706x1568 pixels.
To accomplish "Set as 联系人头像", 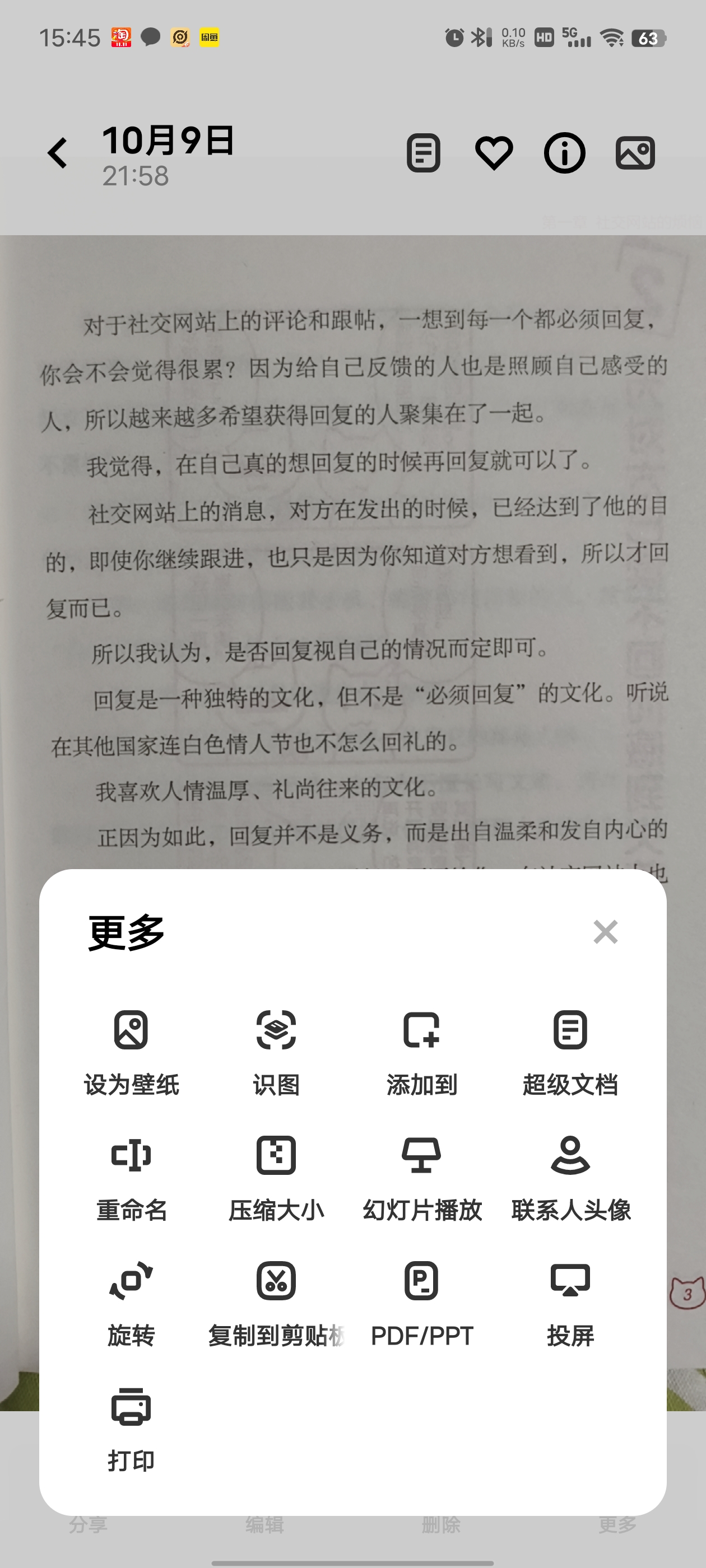I will [569, 1178].
